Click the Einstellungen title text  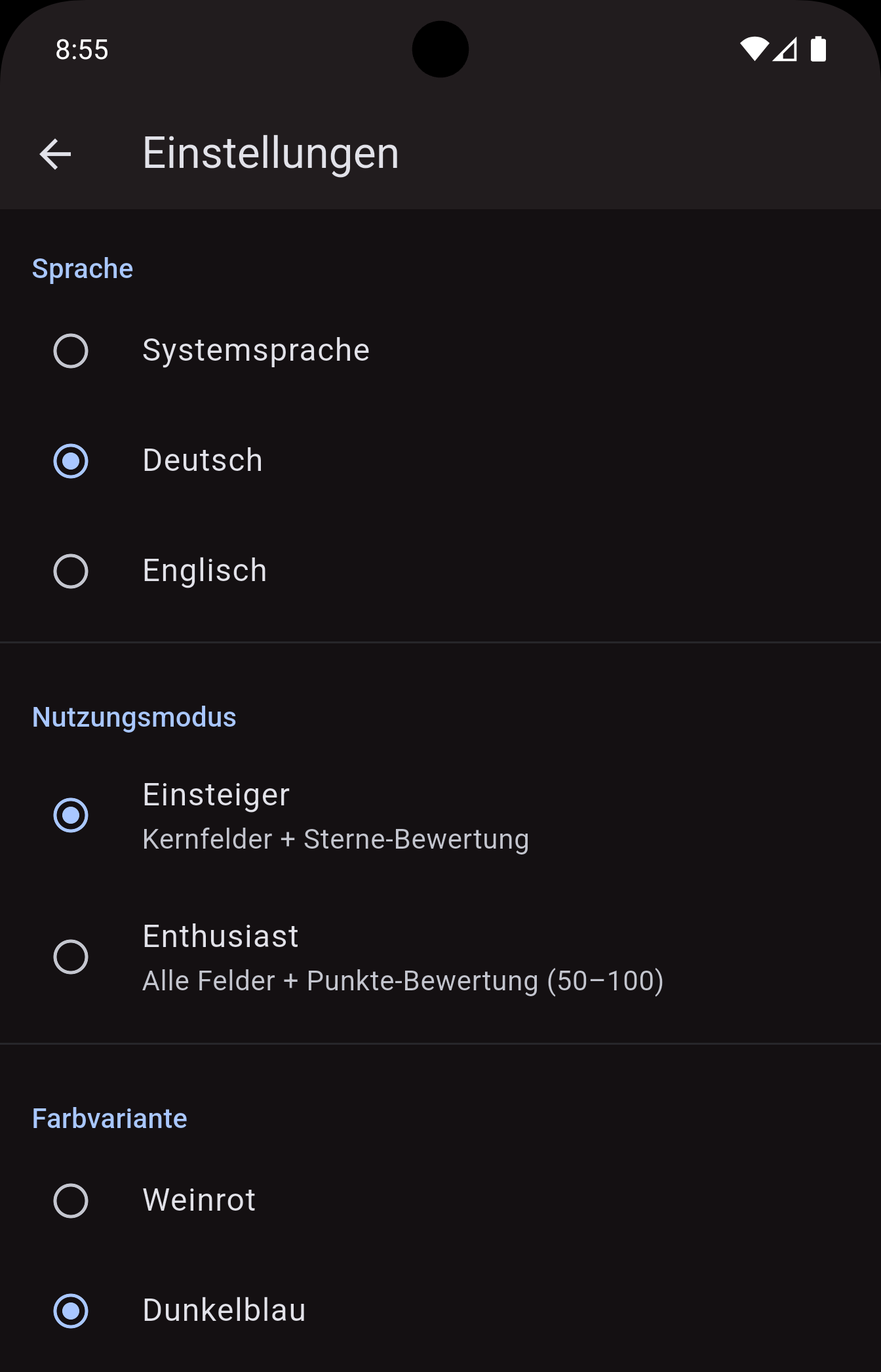(271, 153)
